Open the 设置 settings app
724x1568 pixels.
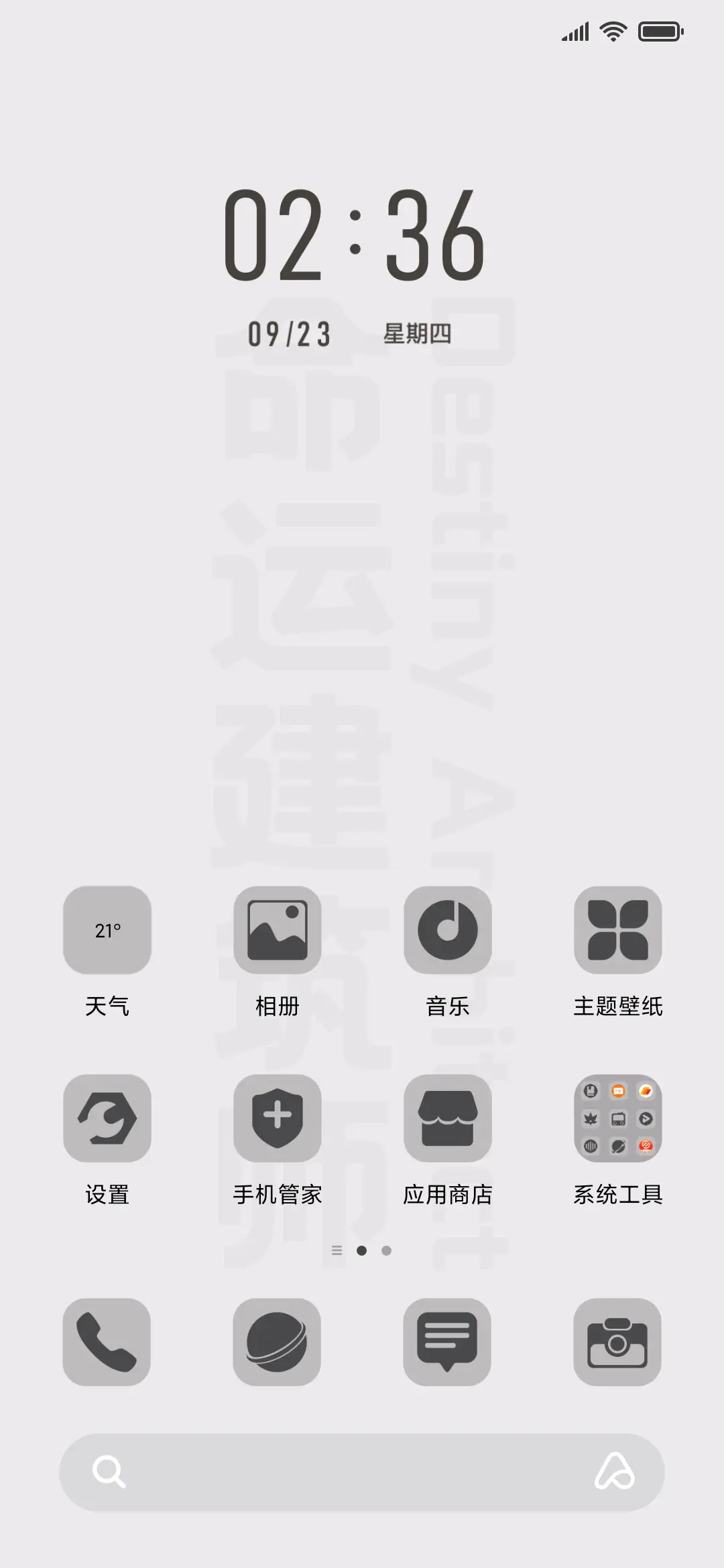pyautogui.click(x=107, y=1120)
